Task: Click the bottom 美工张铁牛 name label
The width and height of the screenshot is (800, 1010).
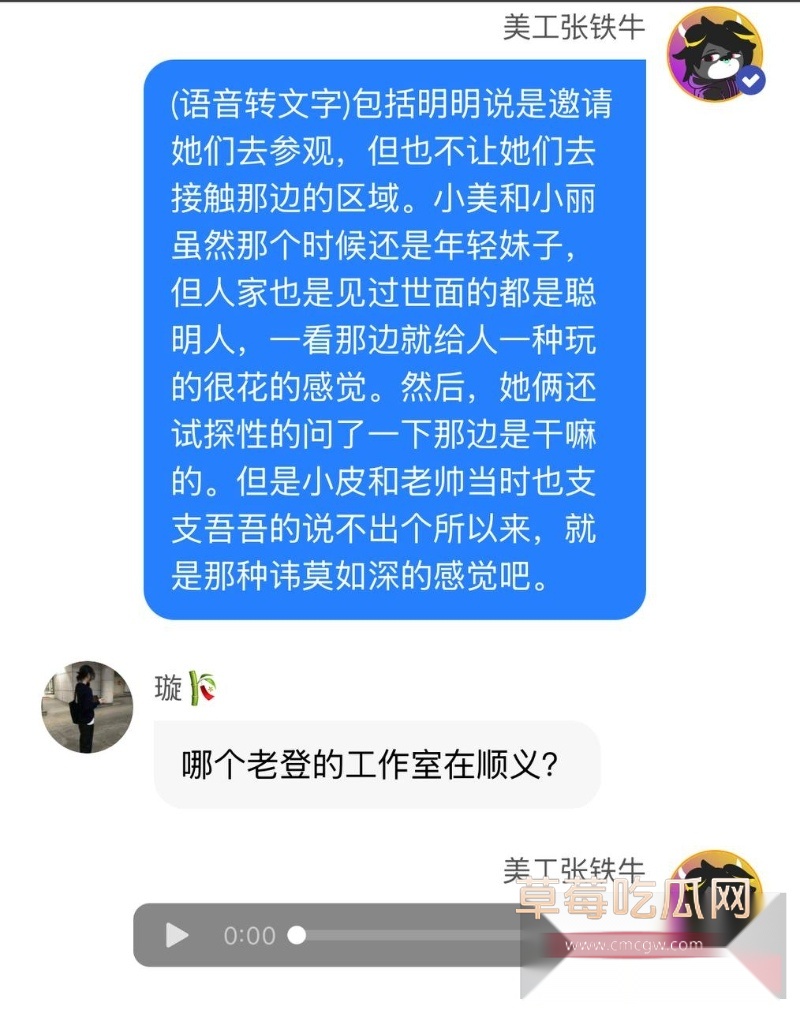Action: [575, 870]
